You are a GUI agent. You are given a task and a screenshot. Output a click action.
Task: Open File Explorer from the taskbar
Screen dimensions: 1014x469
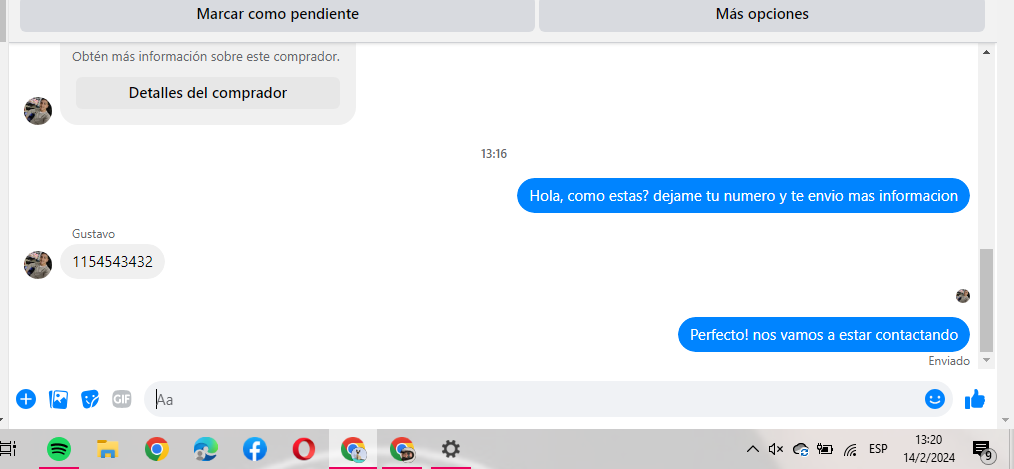click(108, 449)
